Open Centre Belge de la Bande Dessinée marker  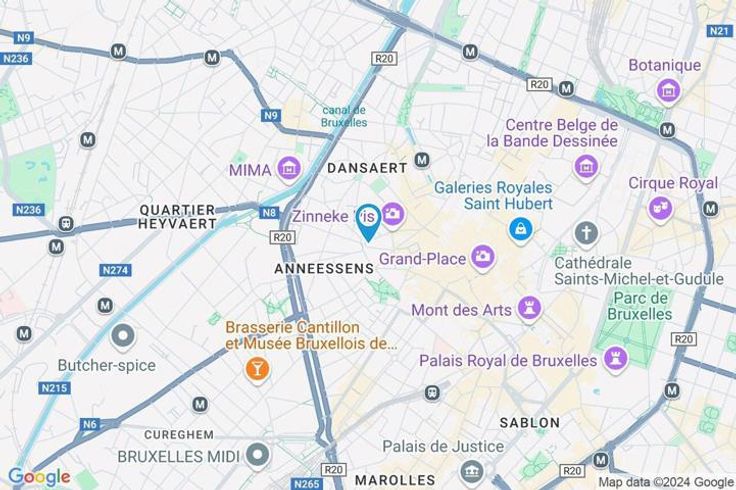tap(586, 167)
